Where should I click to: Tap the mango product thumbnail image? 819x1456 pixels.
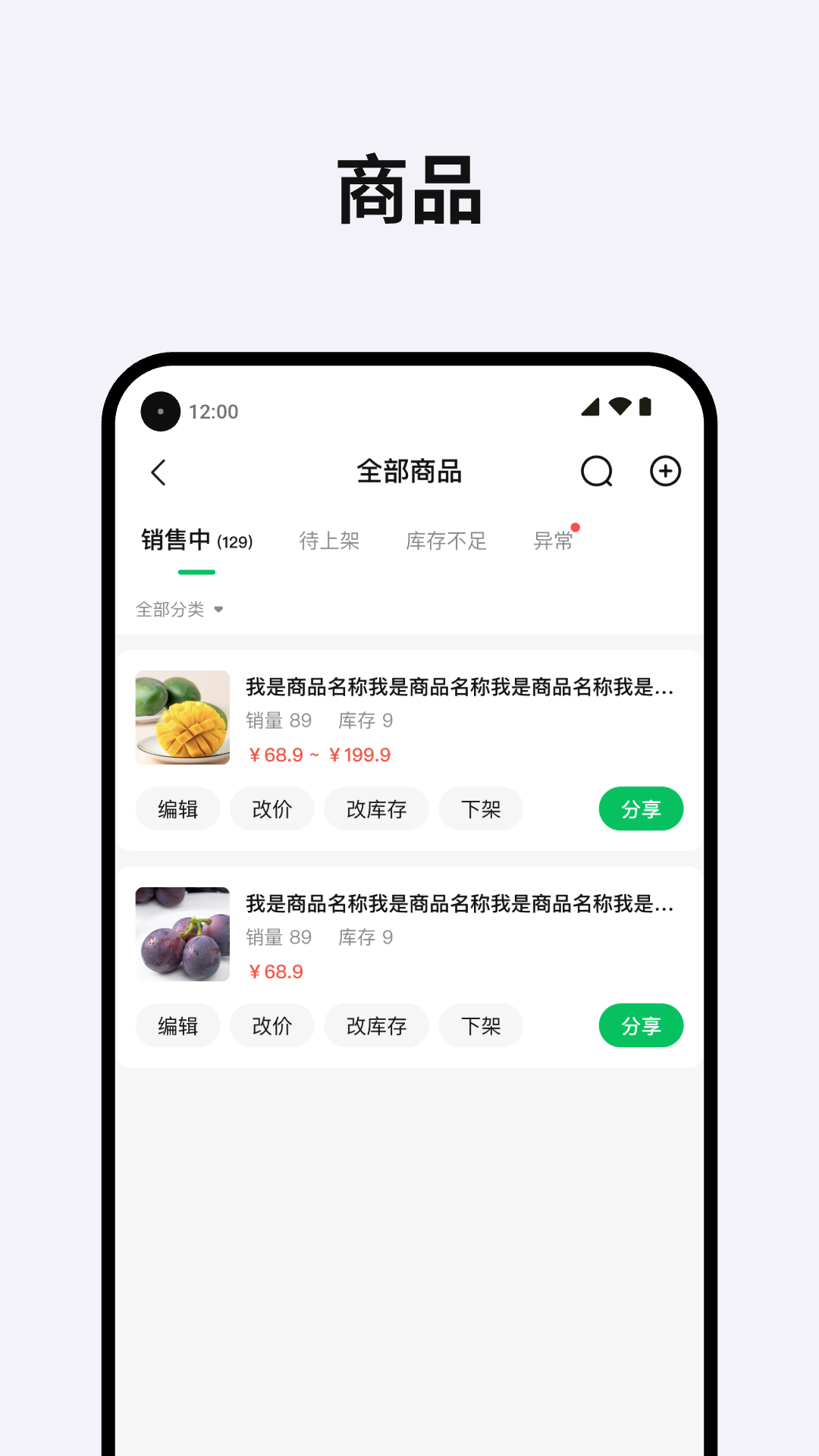(x=182, y=717)
